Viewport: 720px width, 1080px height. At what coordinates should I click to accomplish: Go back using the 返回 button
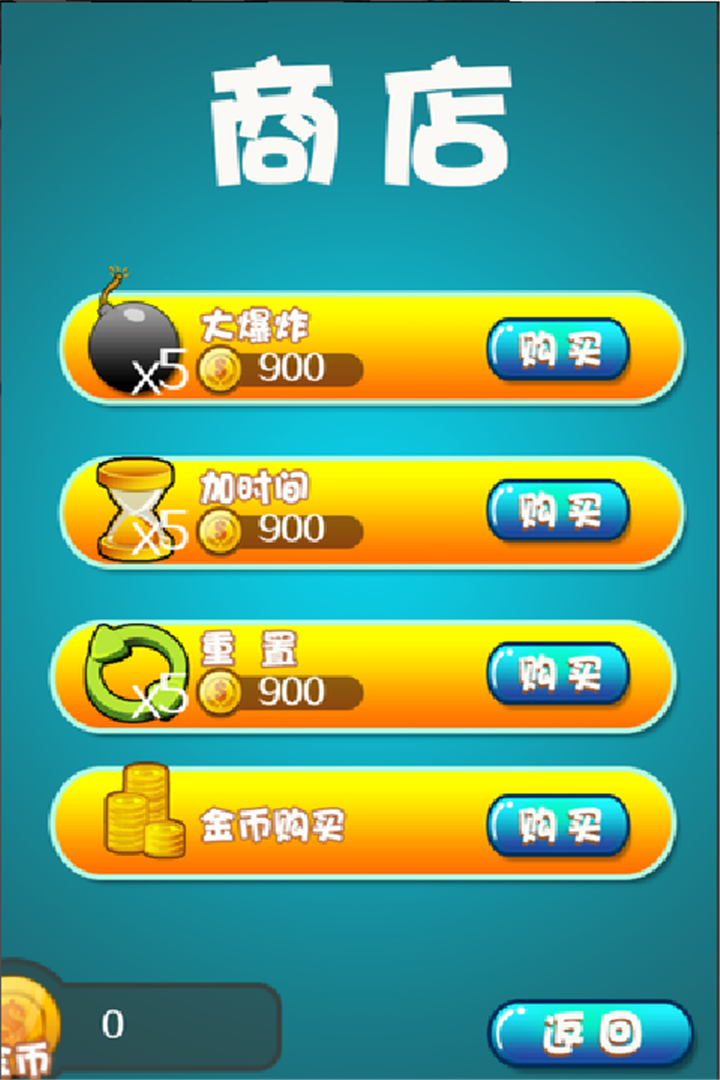click(590, 1033)
